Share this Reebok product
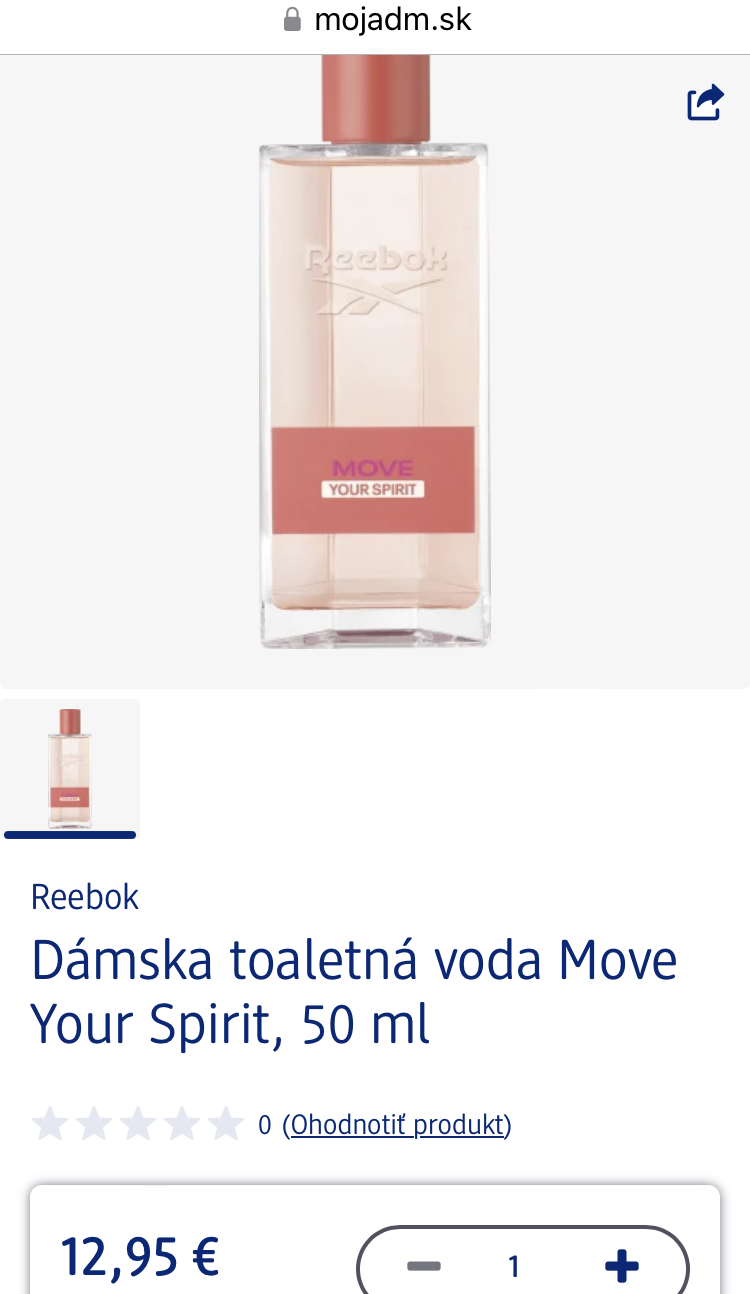Viewport: 750px width, 1294px height. point(705,103)
